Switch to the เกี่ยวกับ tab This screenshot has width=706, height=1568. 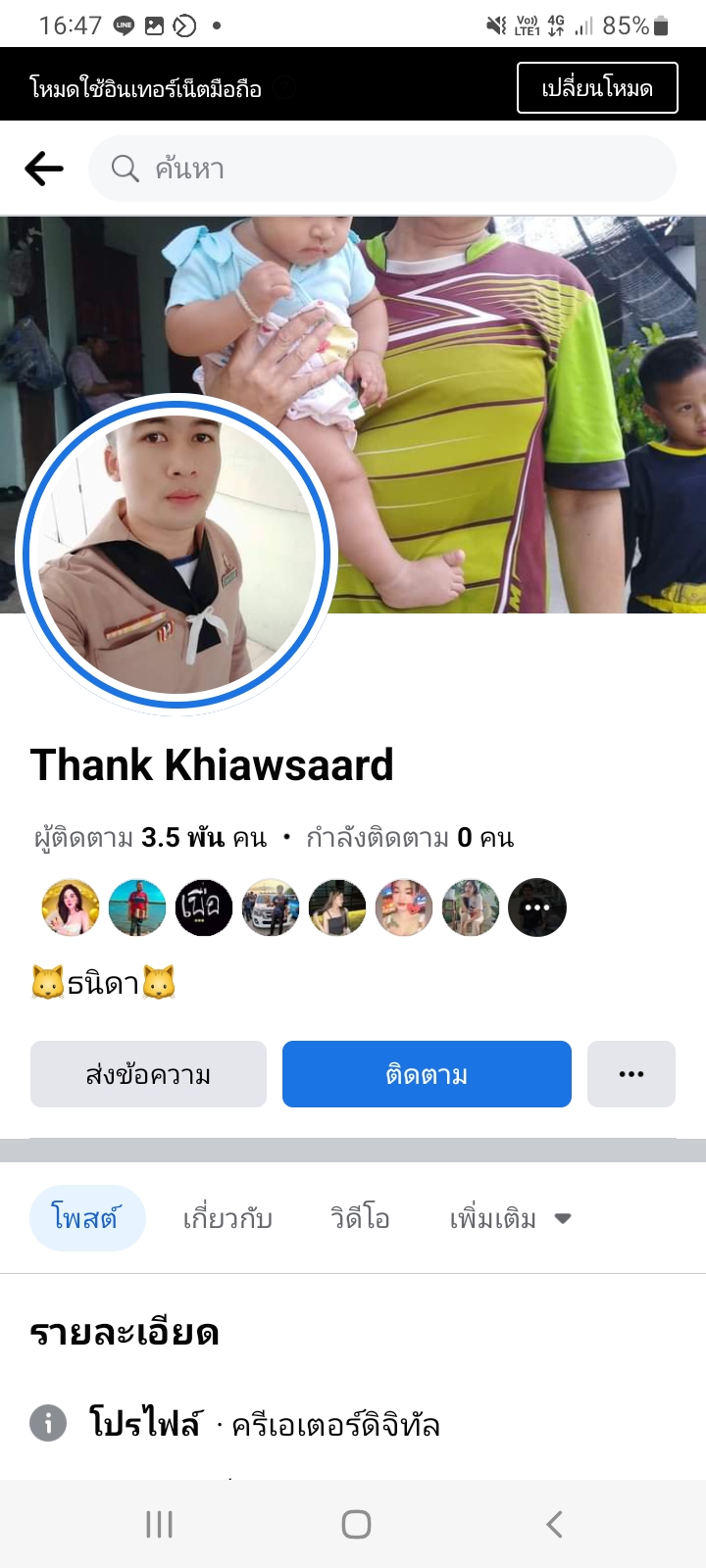(x=227, y=1218)
